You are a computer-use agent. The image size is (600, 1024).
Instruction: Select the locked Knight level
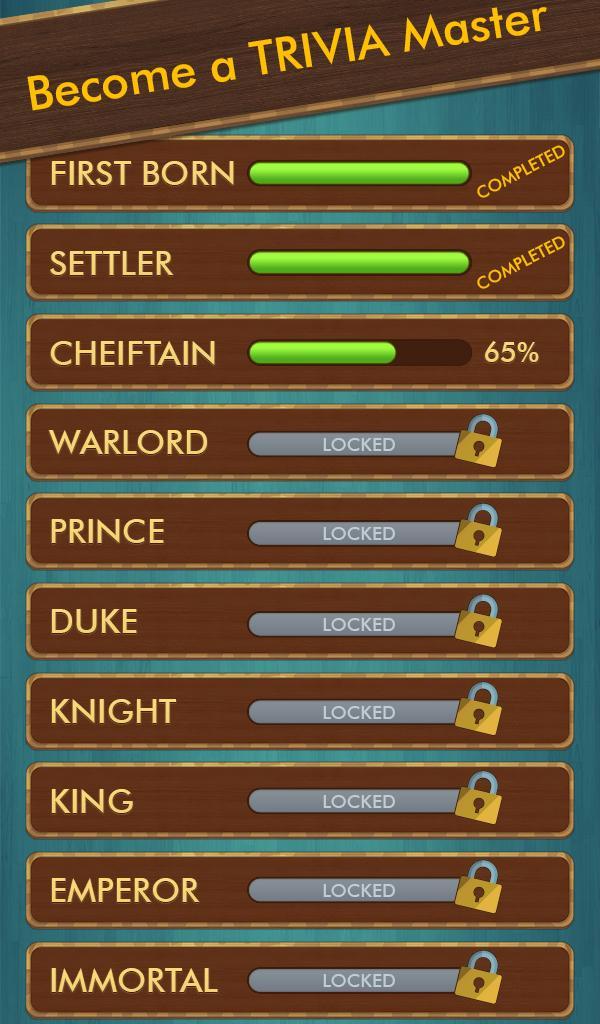pos(300,711)
